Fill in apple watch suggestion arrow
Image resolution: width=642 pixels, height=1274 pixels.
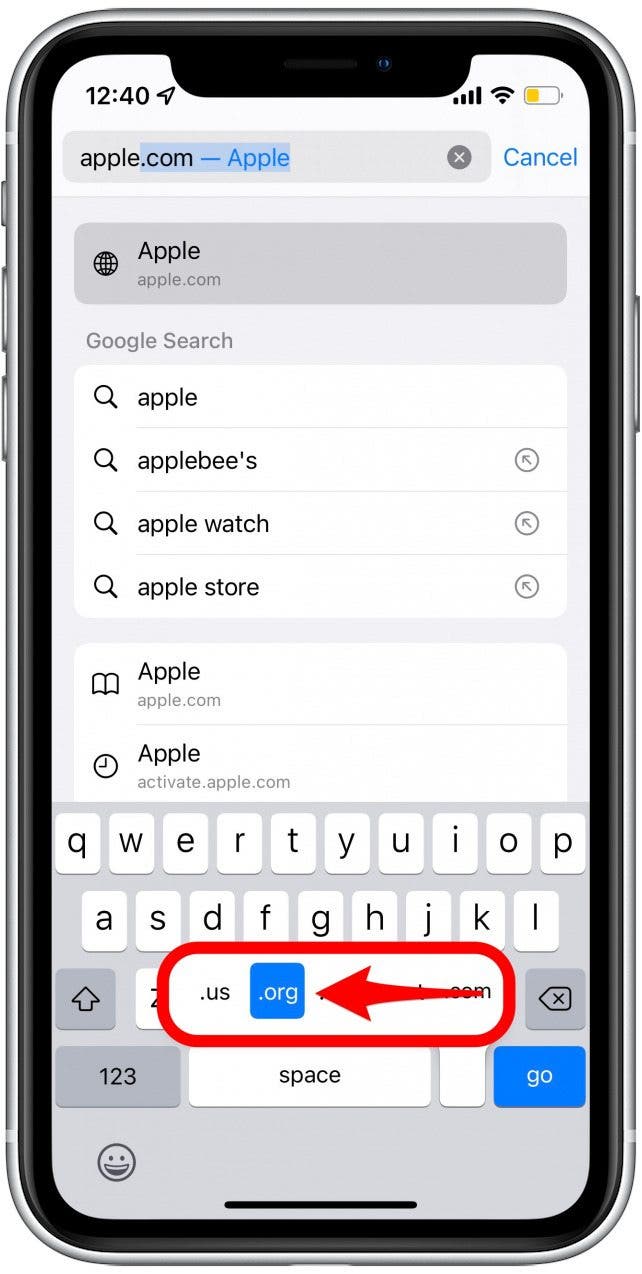tap(527, 524)
